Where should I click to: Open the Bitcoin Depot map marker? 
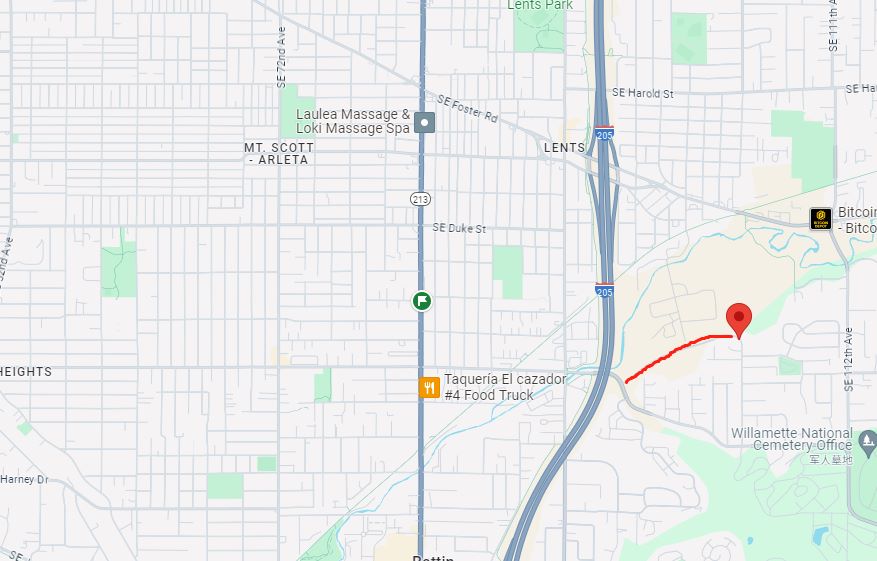(821, 219)
